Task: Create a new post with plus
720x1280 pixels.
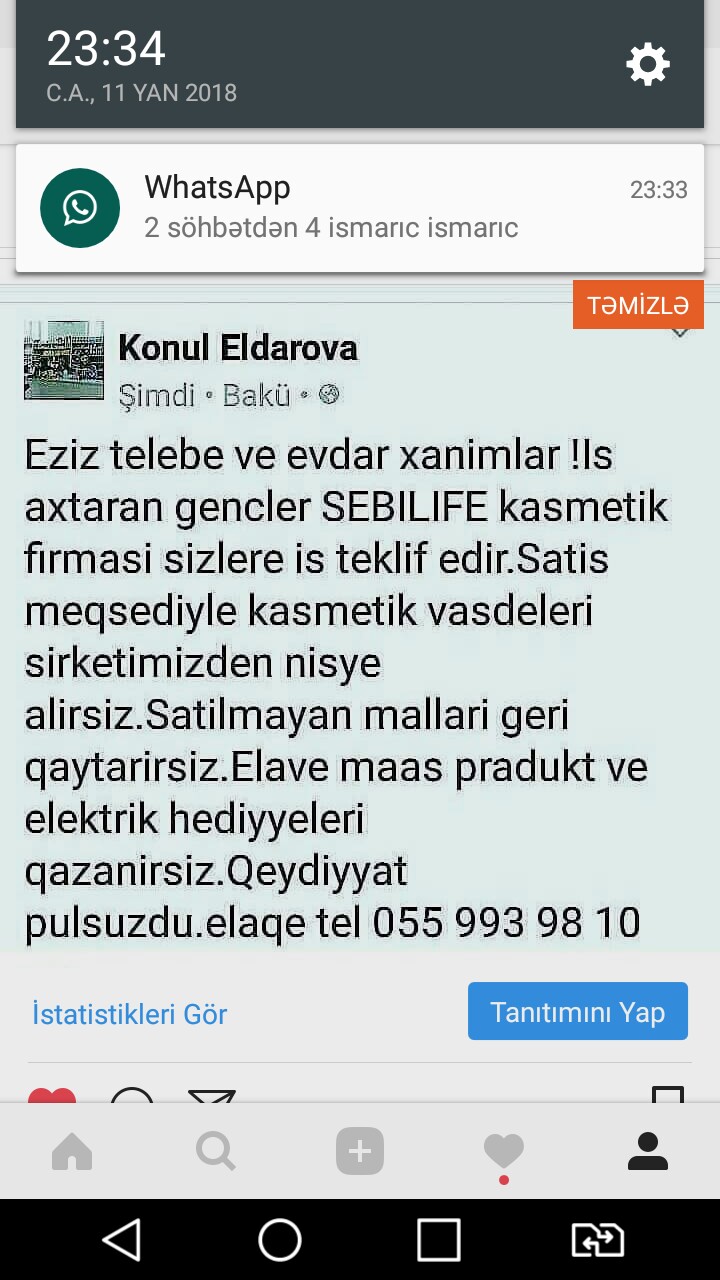Action: click(359, 1152)
